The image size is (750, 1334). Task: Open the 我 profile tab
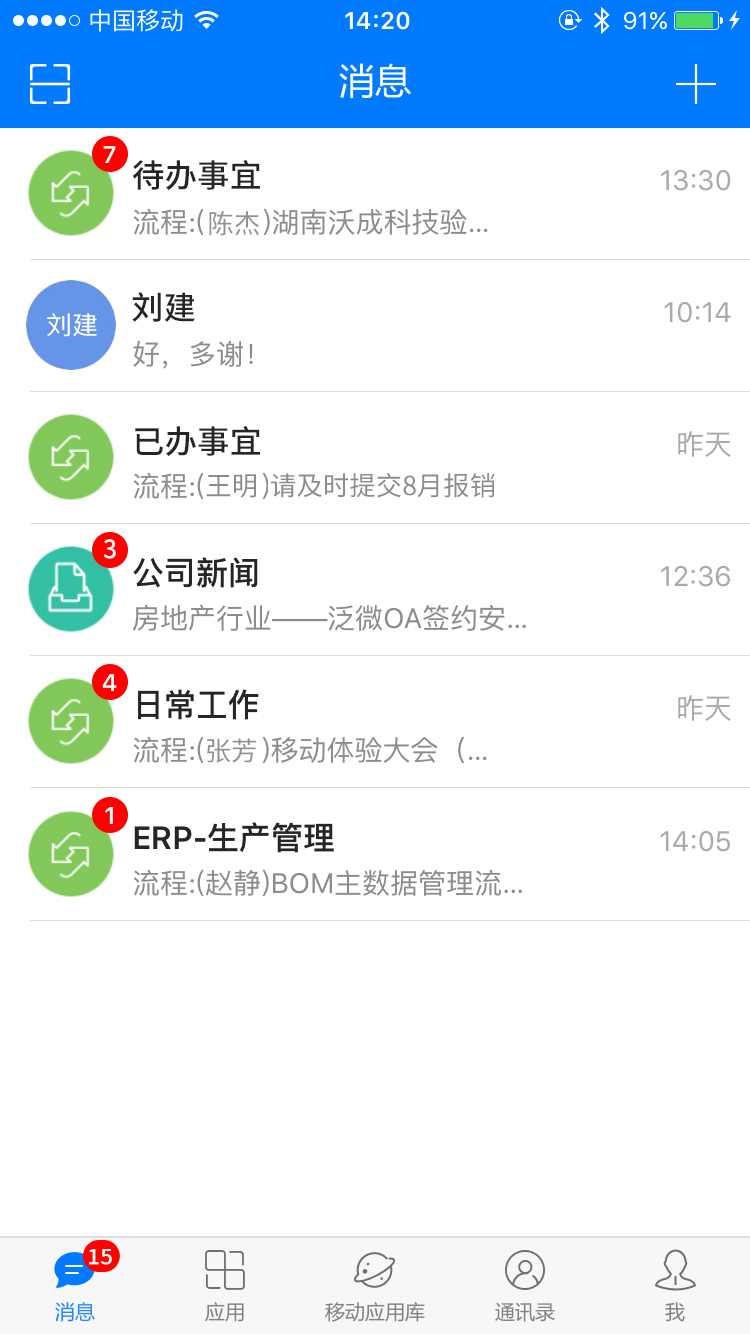pyautogui.click(x=675, y=1286)
